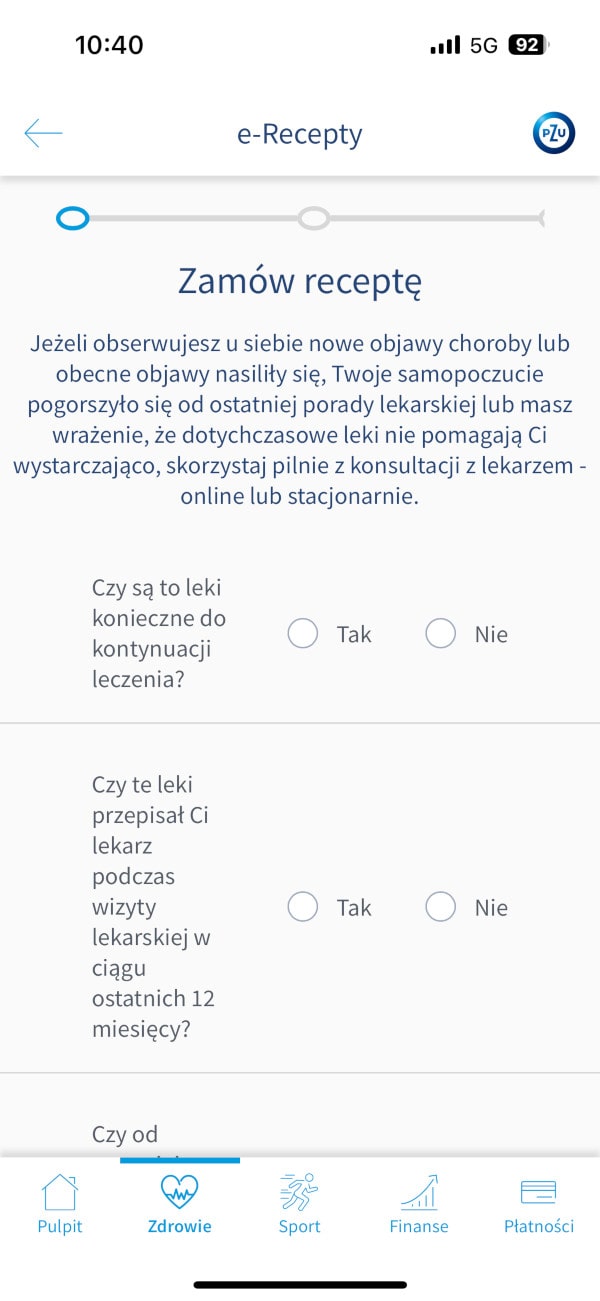Go to the Finanse tab
The height and width of the screenshot is (1301, 600).
point(419,1204)
